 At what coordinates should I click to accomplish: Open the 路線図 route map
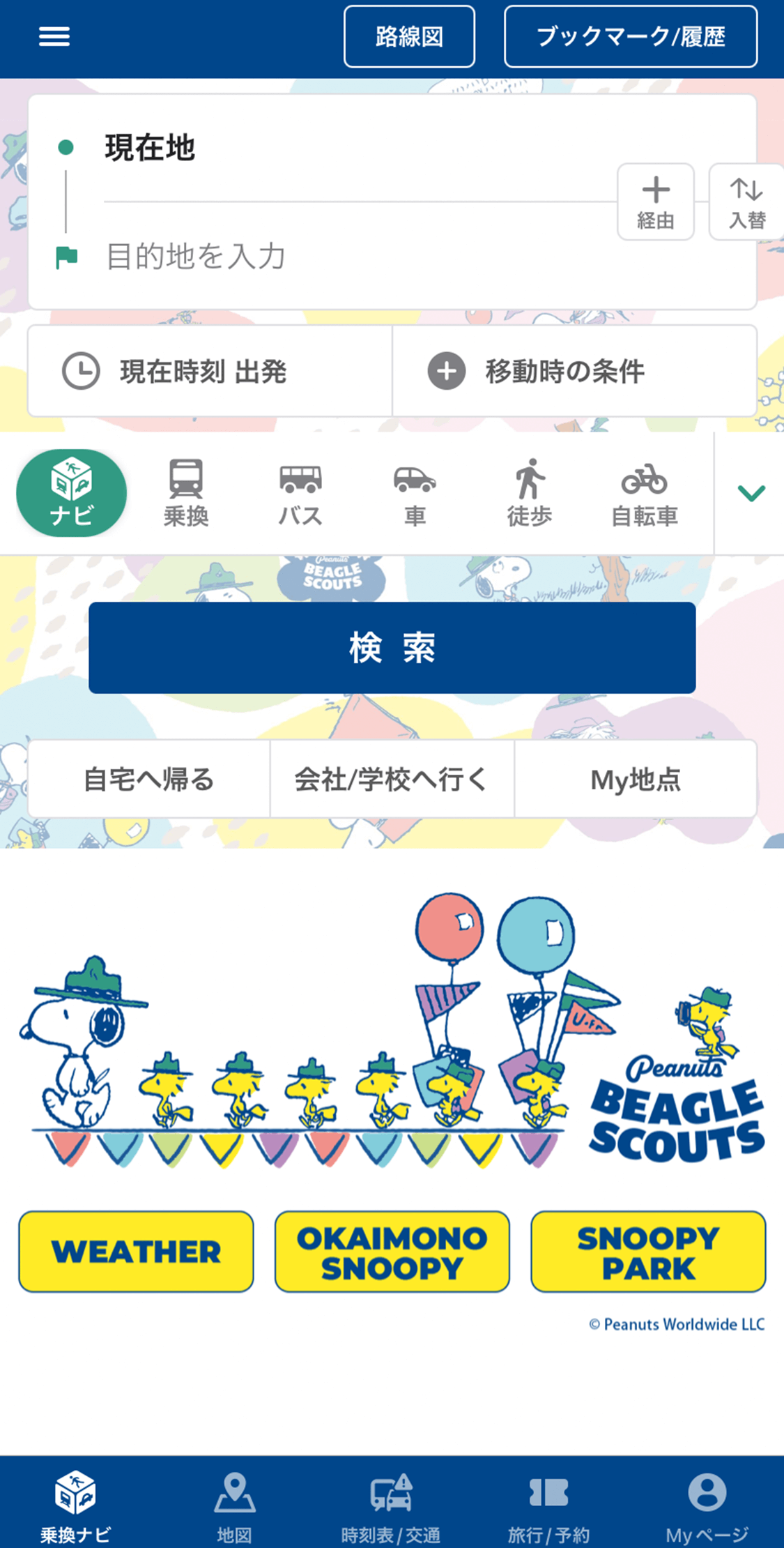coord(409,36)
